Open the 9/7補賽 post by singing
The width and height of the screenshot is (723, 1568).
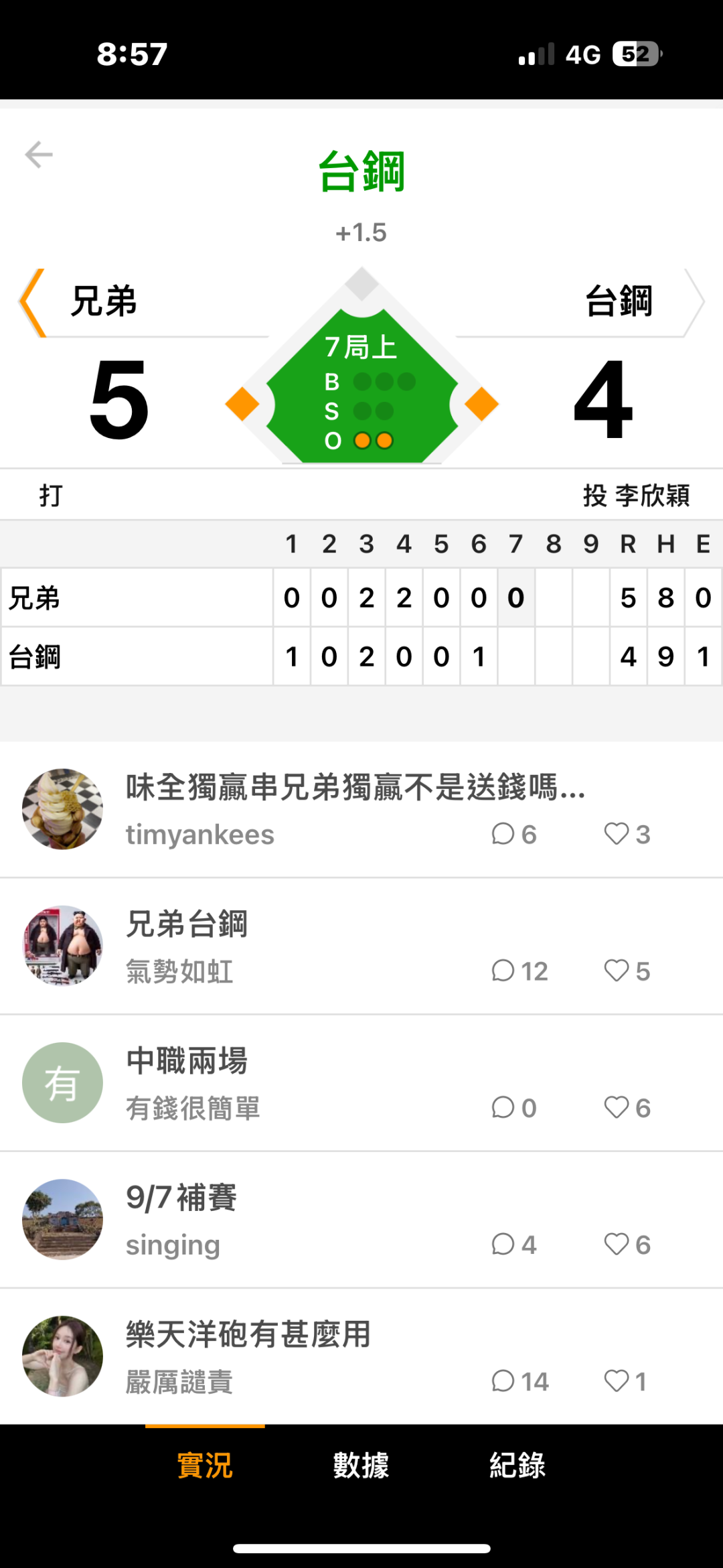click(x=361, y=1219)
